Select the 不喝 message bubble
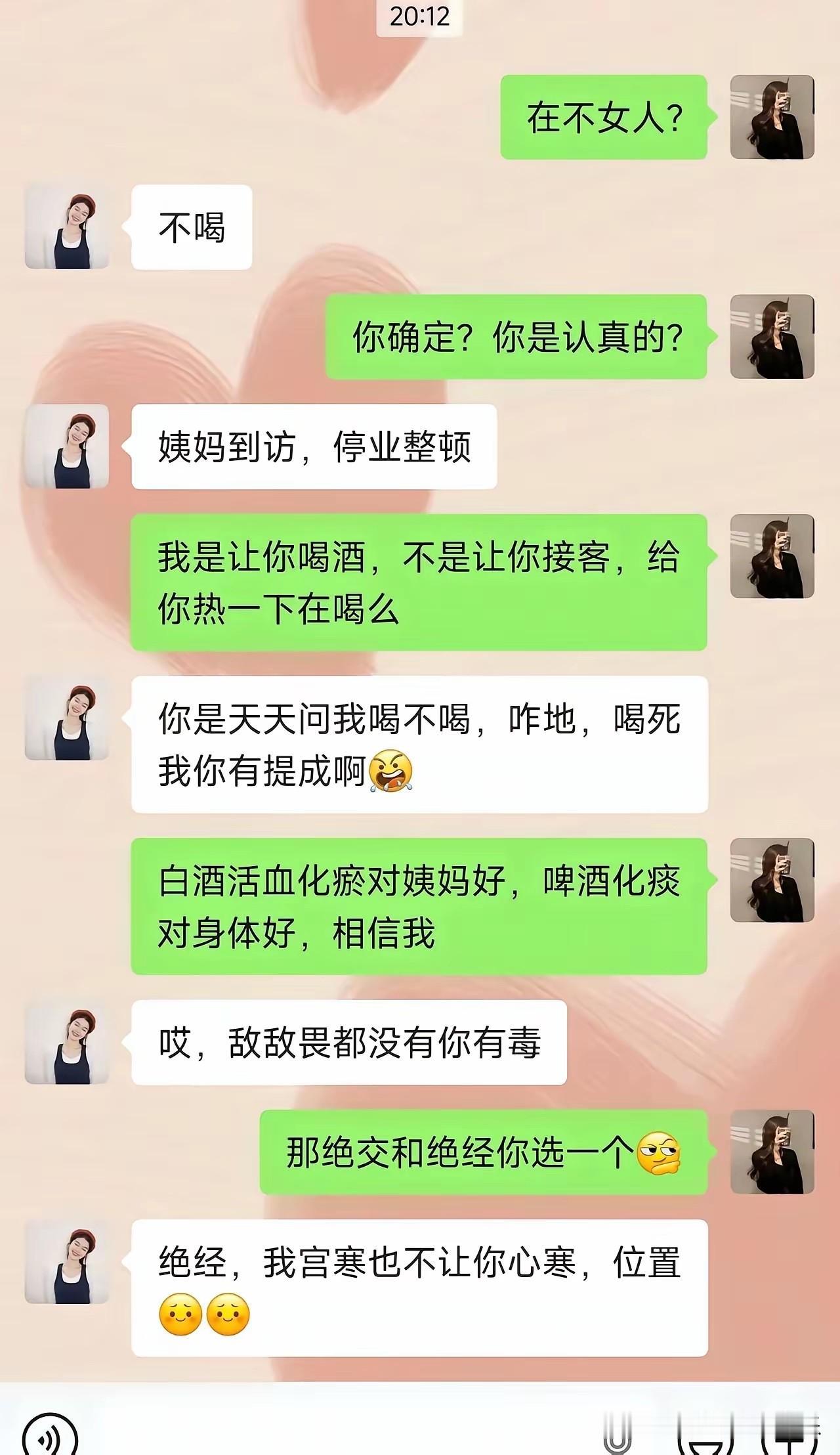840x1455 pixels. [190, 227]
